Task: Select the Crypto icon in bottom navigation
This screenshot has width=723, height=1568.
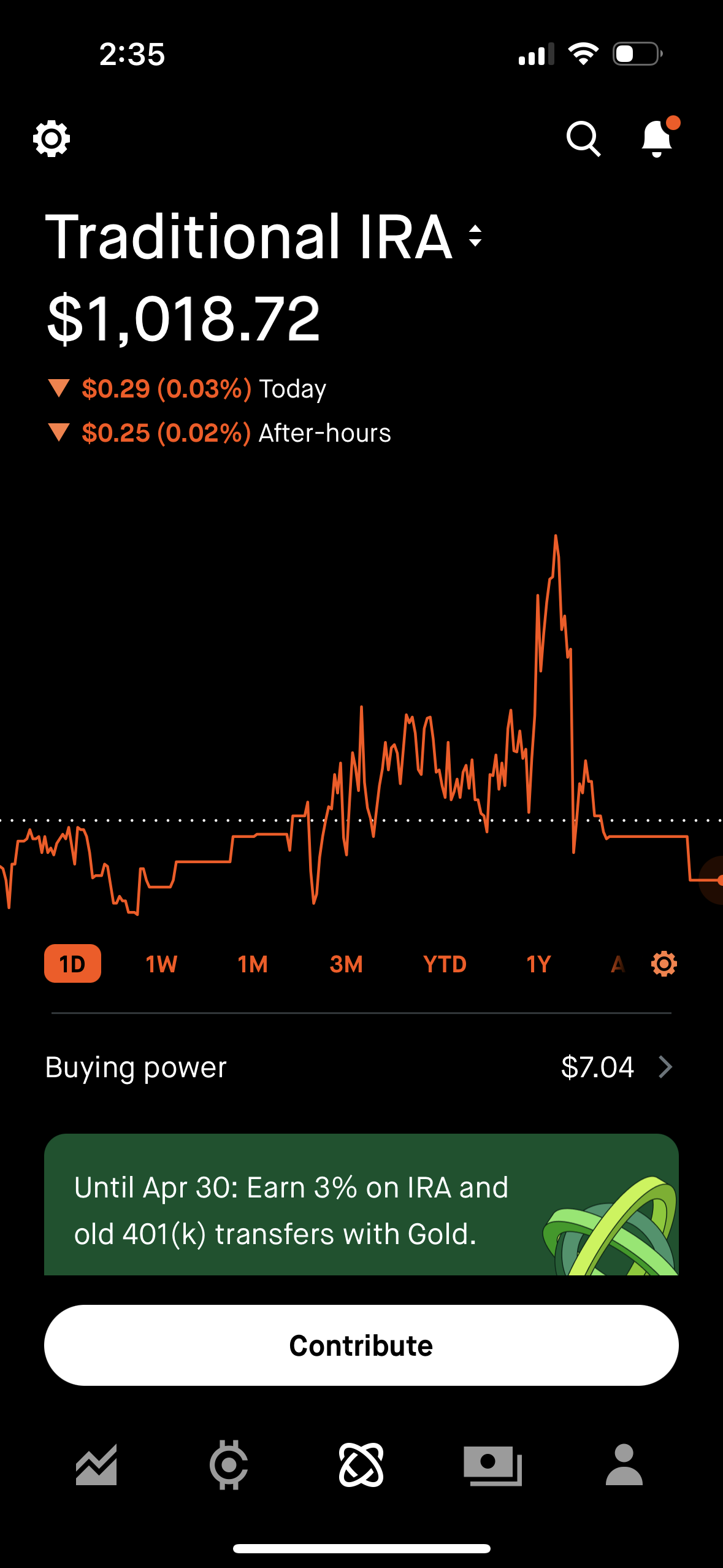Action: [x=229, y=1463]
